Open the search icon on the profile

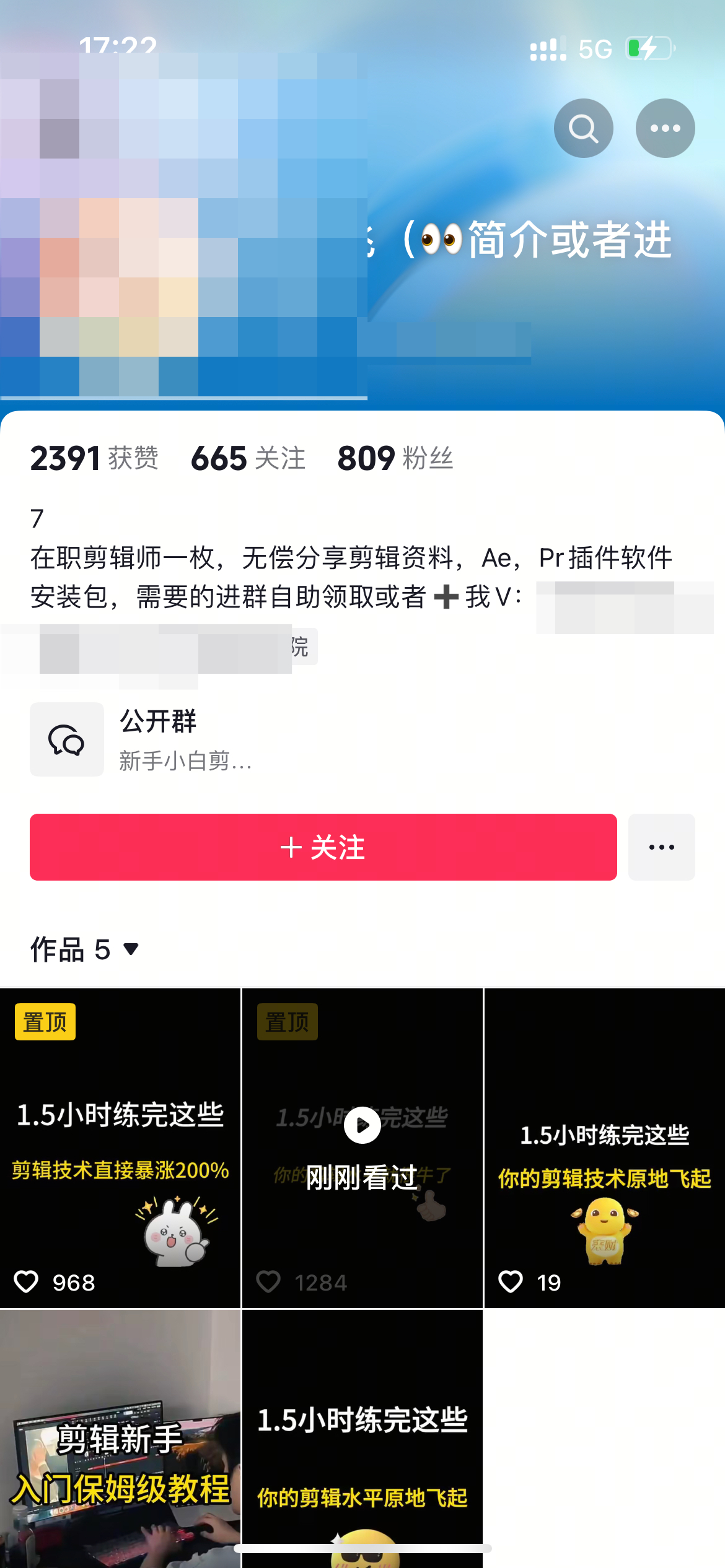[583, 128]
